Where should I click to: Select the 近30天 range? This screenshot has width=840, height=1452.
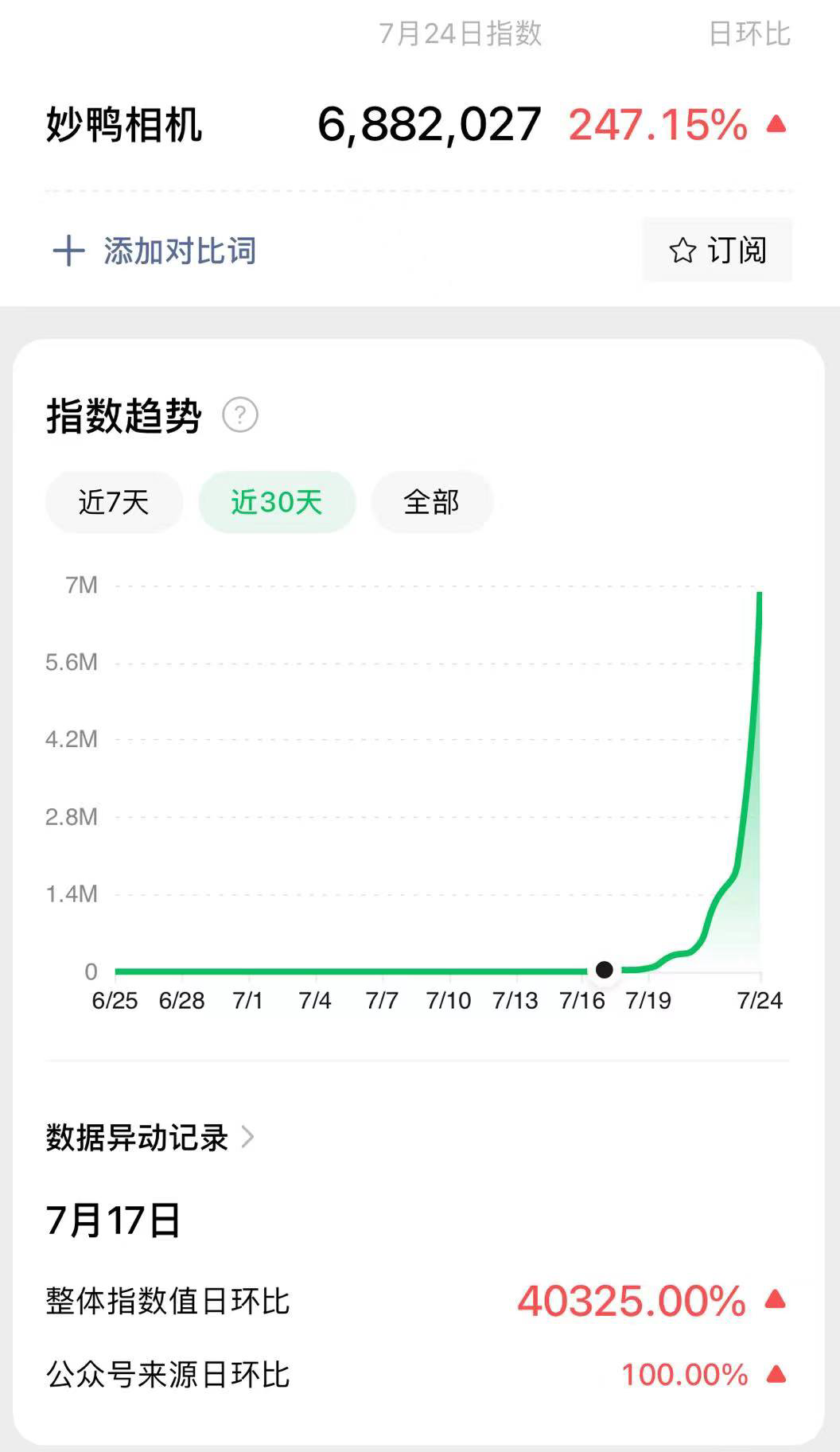tap(276, 502)
